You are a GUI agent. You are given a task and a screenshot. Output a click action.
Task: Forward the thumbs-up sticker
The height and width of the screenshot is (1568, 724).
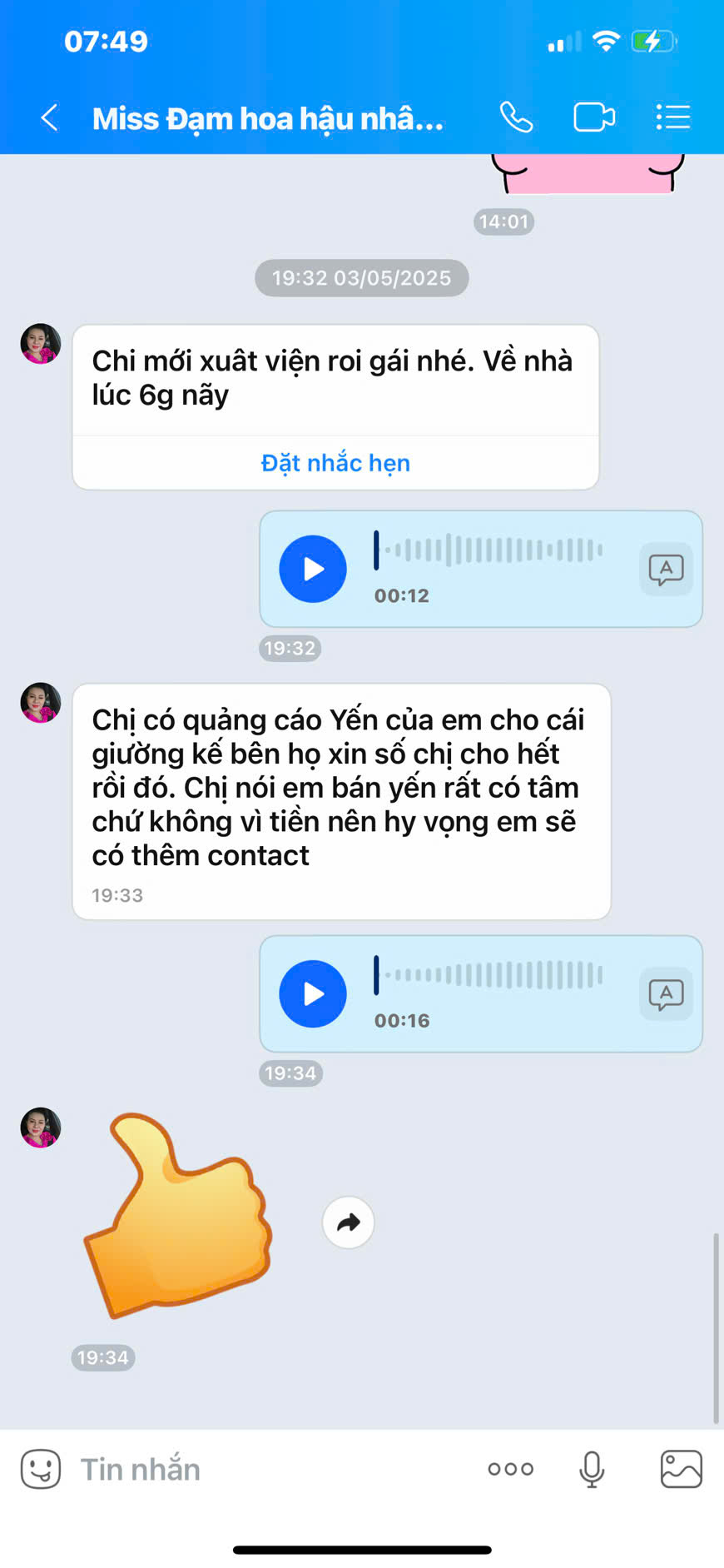tap(348, 1222)
